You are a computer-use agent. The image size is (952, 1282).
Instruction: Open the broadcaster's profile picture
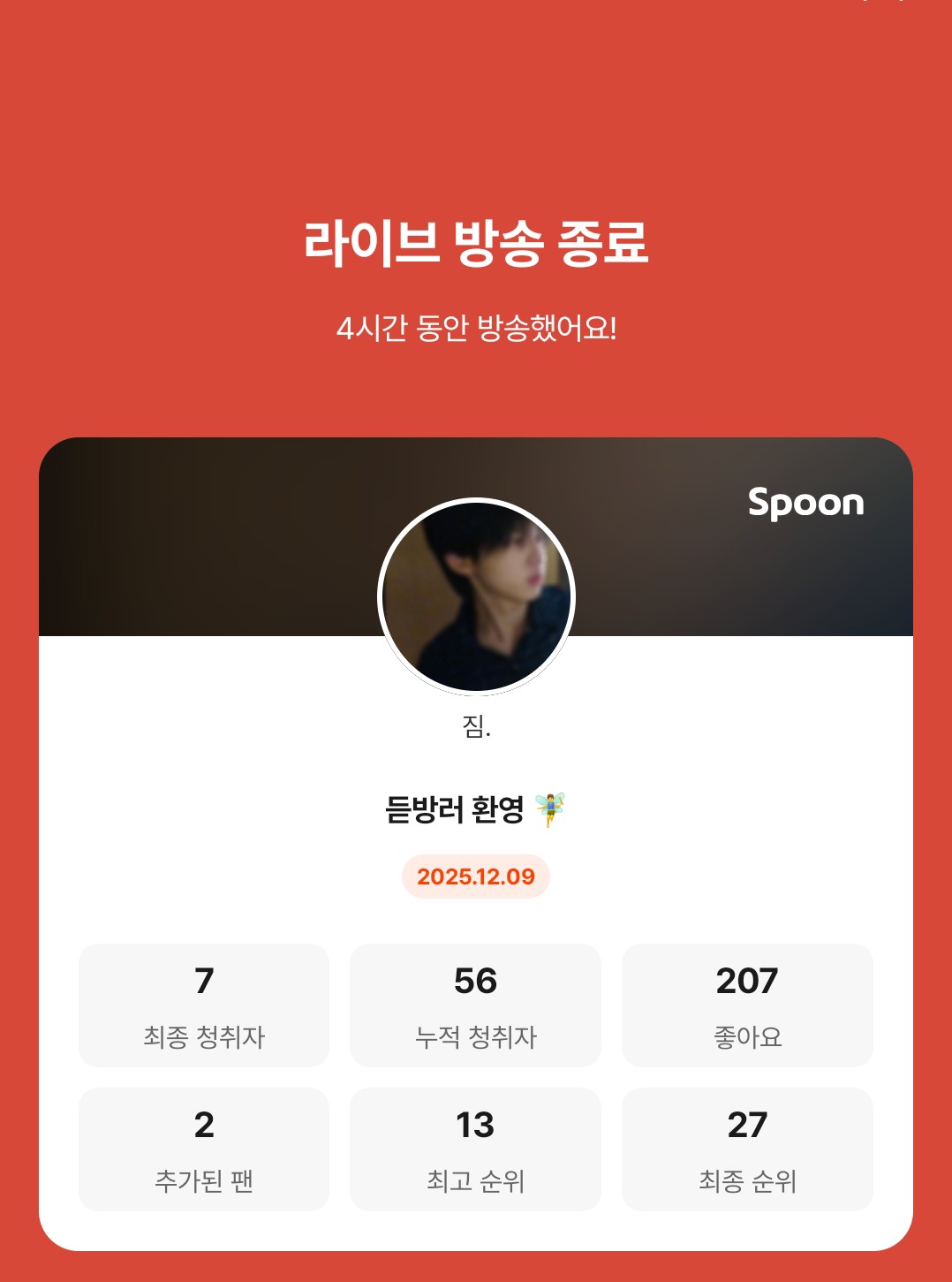(x=476, y=597)
